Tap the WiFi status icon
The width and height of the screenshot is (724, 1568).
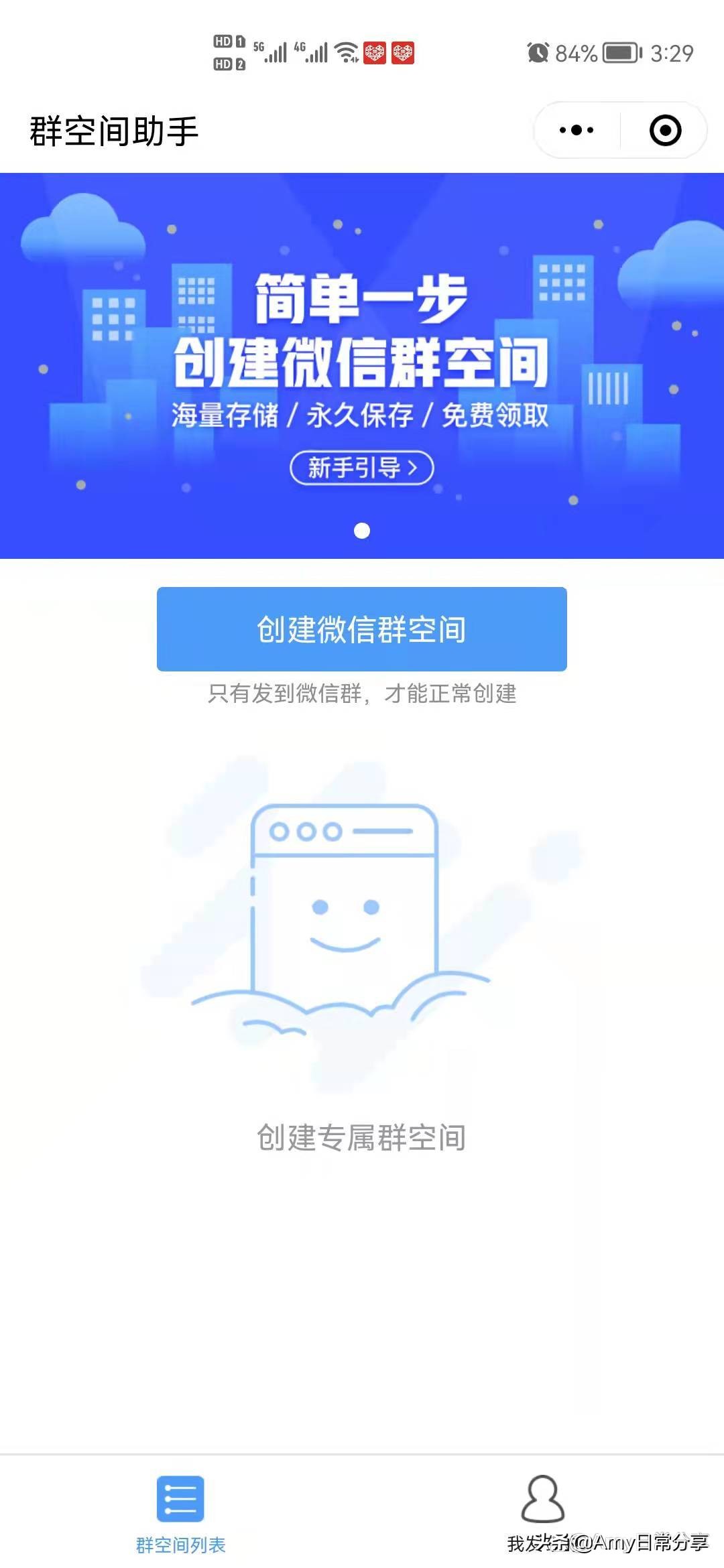click(346, 52)
